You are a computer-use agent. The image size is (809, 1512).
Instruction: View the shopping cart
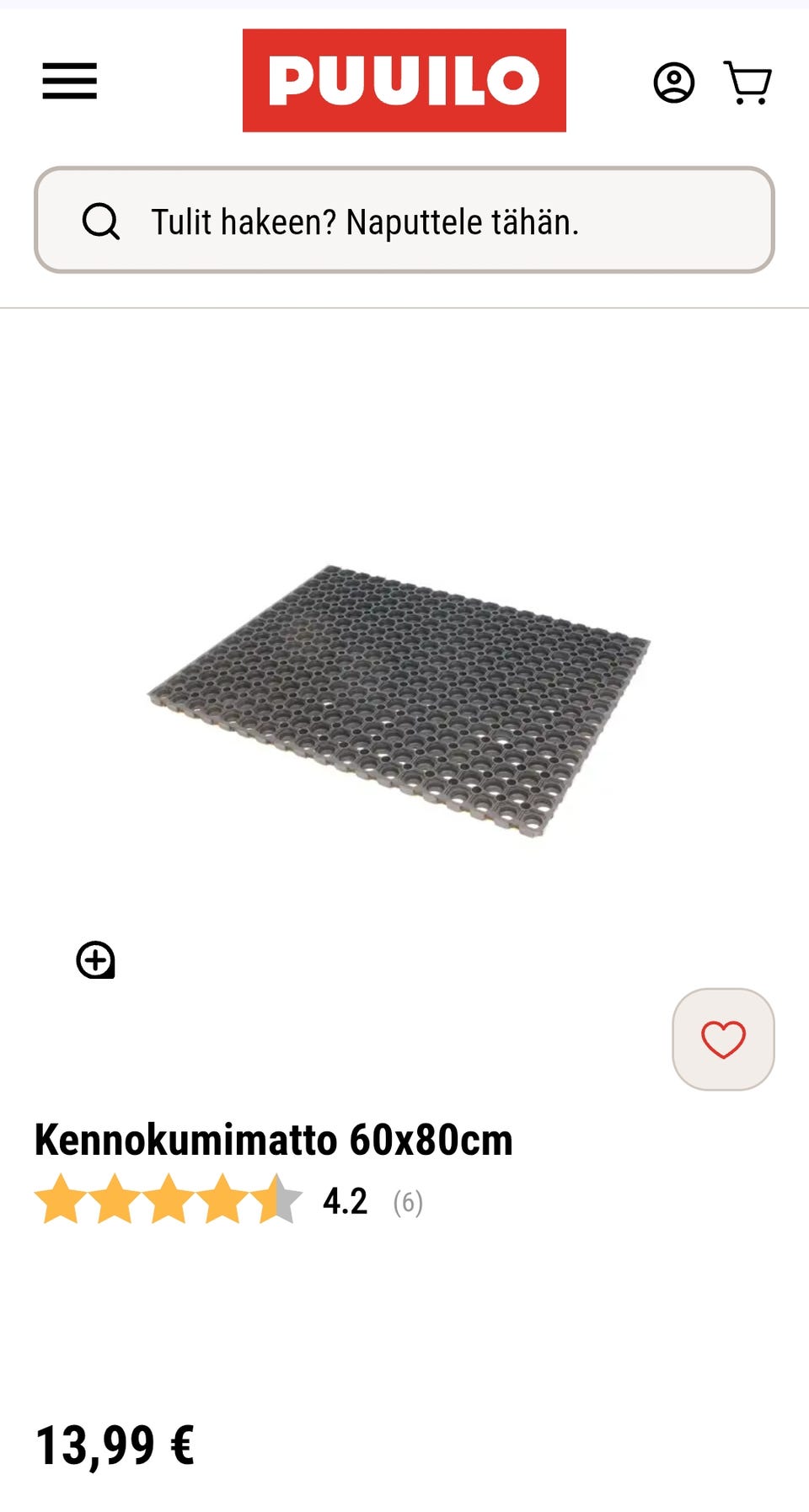tap(747, 83)
